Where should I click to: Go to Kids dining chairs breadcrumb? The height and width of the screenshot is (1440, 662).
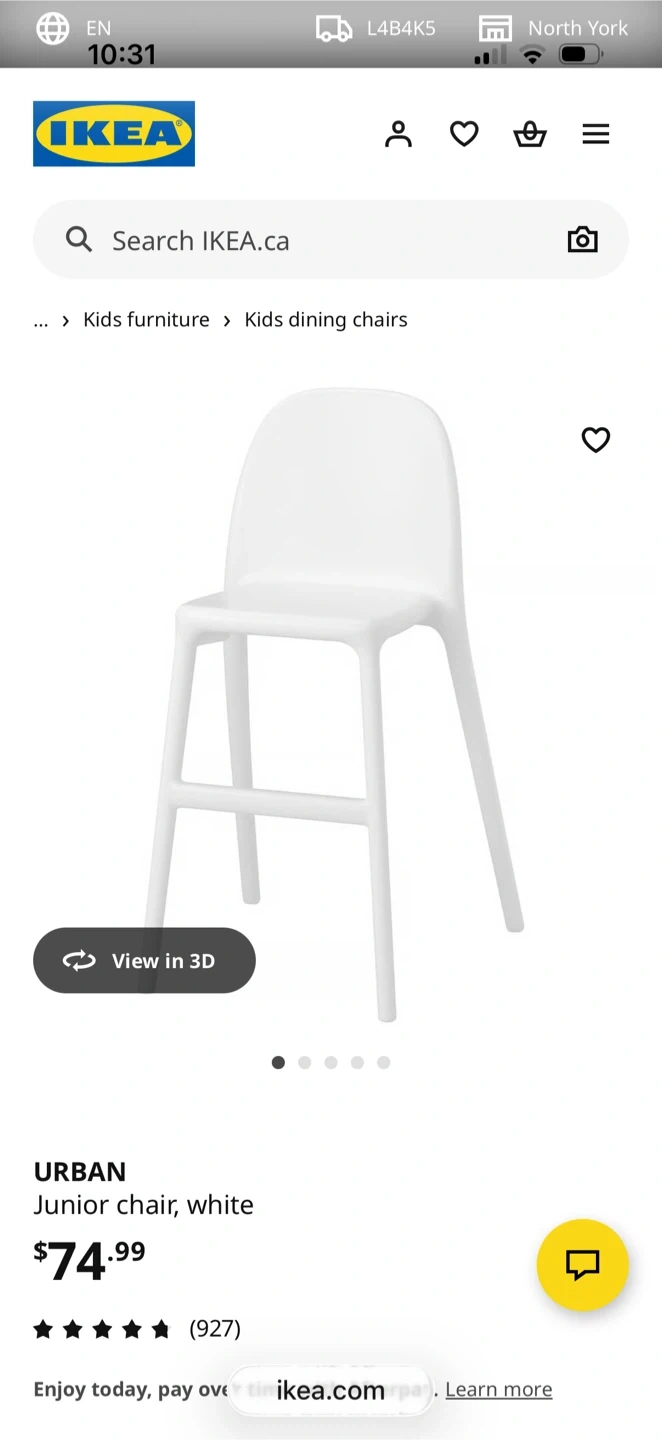click(326, 320)
